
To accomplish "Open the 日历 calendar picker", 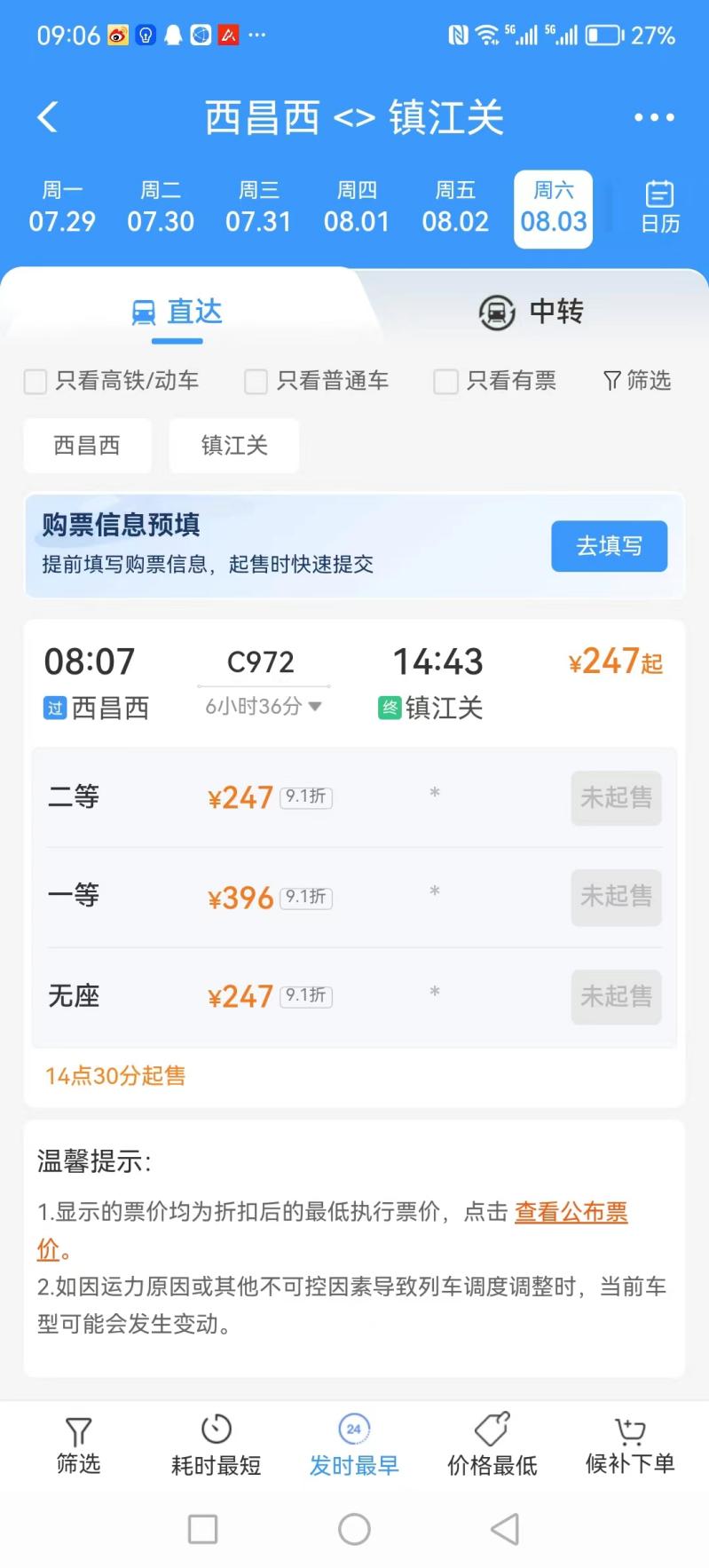I will [x=660, y=208].
